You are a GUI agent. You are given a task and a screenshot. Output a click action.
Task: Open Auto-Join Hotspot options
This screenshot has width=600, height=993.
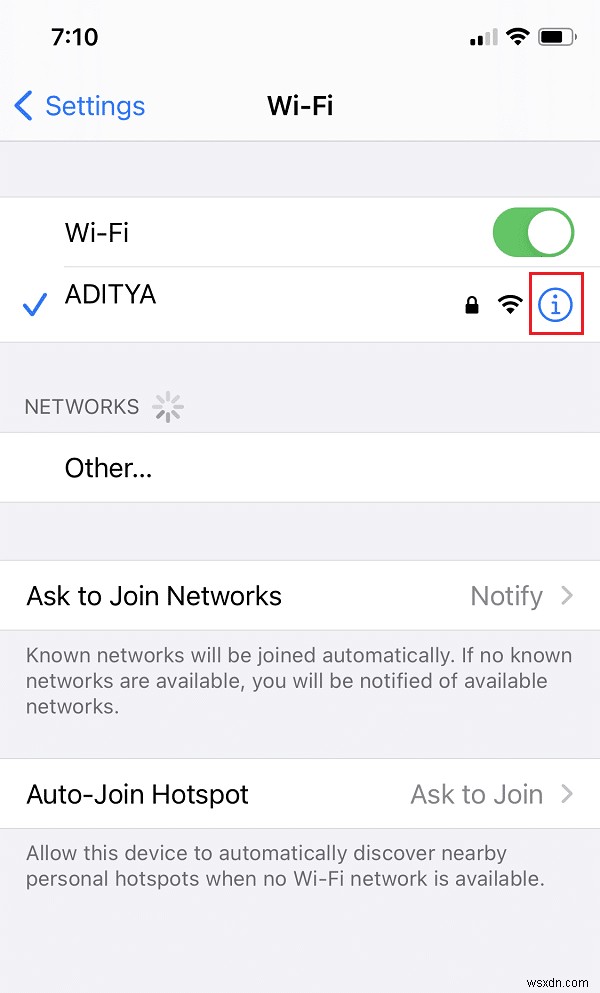[300, 794]
